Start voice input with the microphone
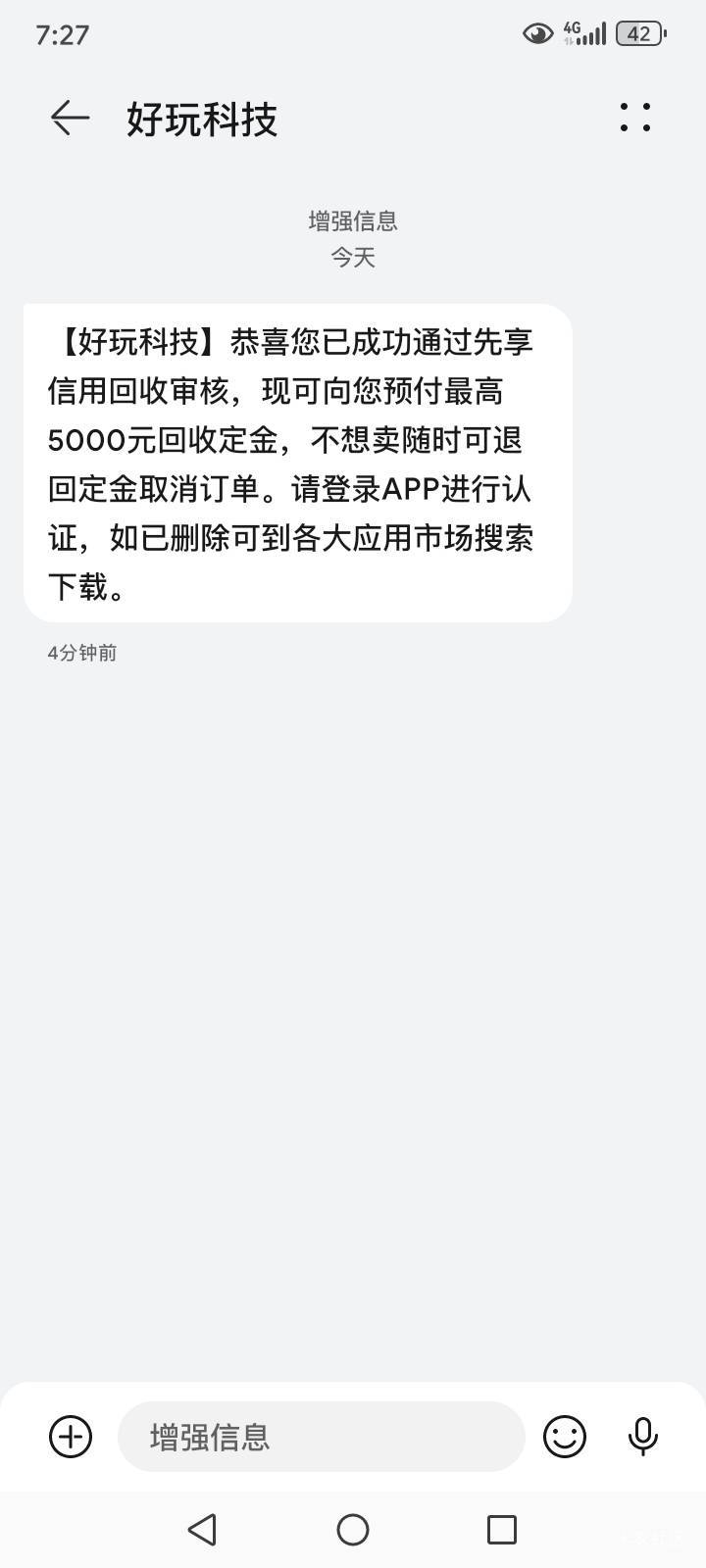Viewport: 706px width, 1568px height. [643, 1437]
